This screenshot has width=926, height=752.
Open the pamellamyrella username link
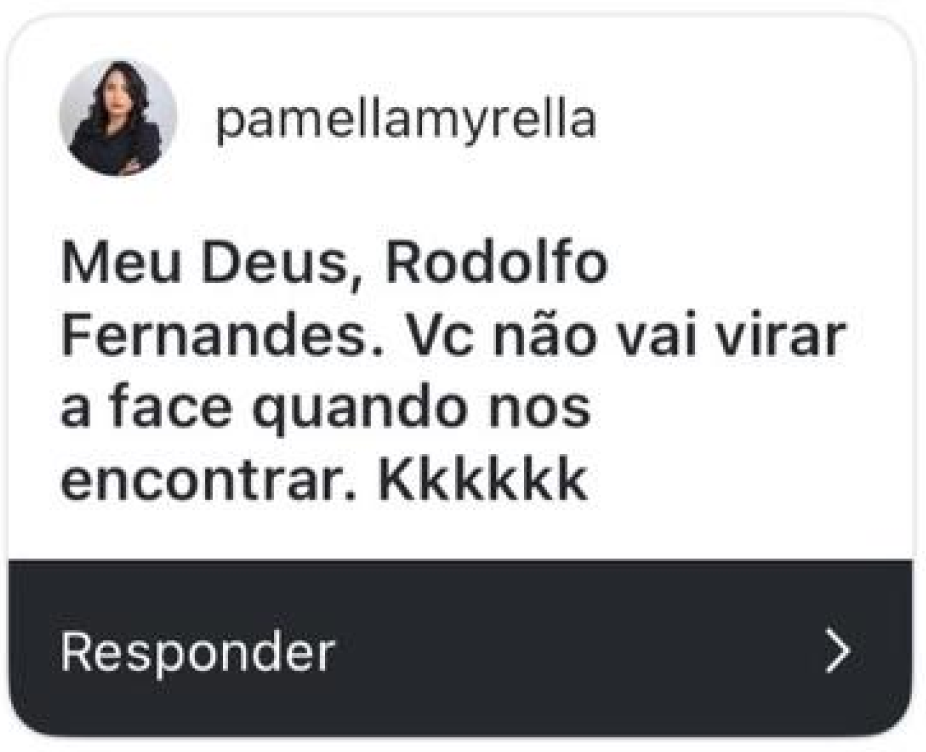click(x=406, y=120)
